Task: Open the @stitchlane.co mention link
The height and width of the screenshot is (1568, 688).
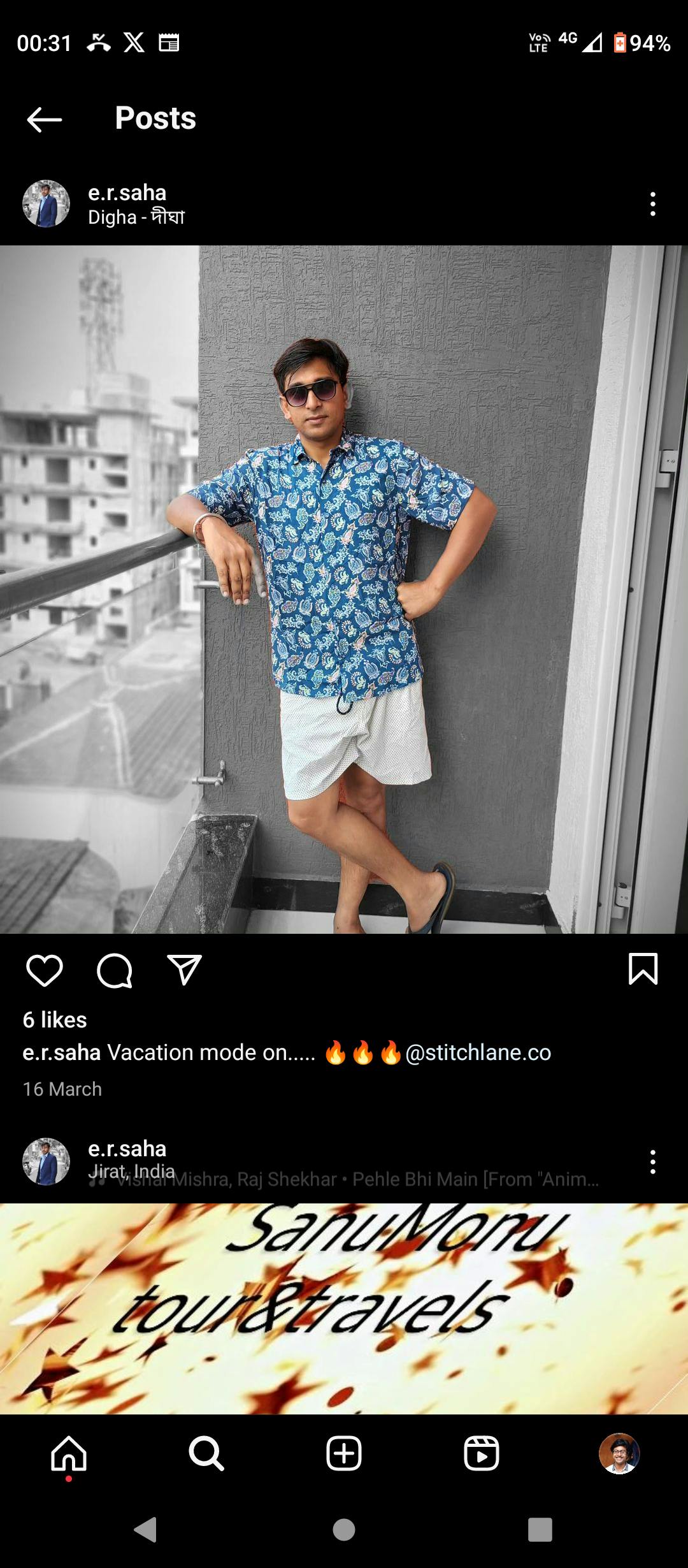Action: [x=478, y=1052]
